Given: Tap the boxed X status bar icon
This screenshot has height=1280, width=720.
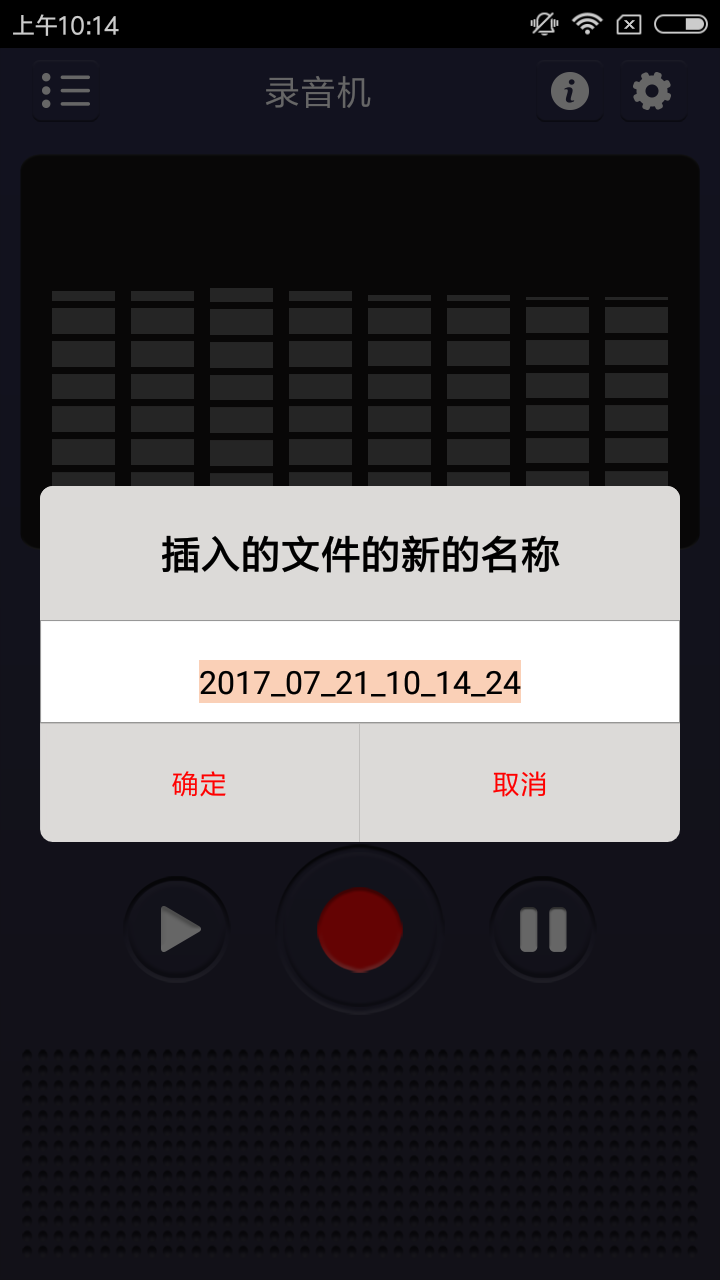Looking at the screenshot, I should coord(630,23).
